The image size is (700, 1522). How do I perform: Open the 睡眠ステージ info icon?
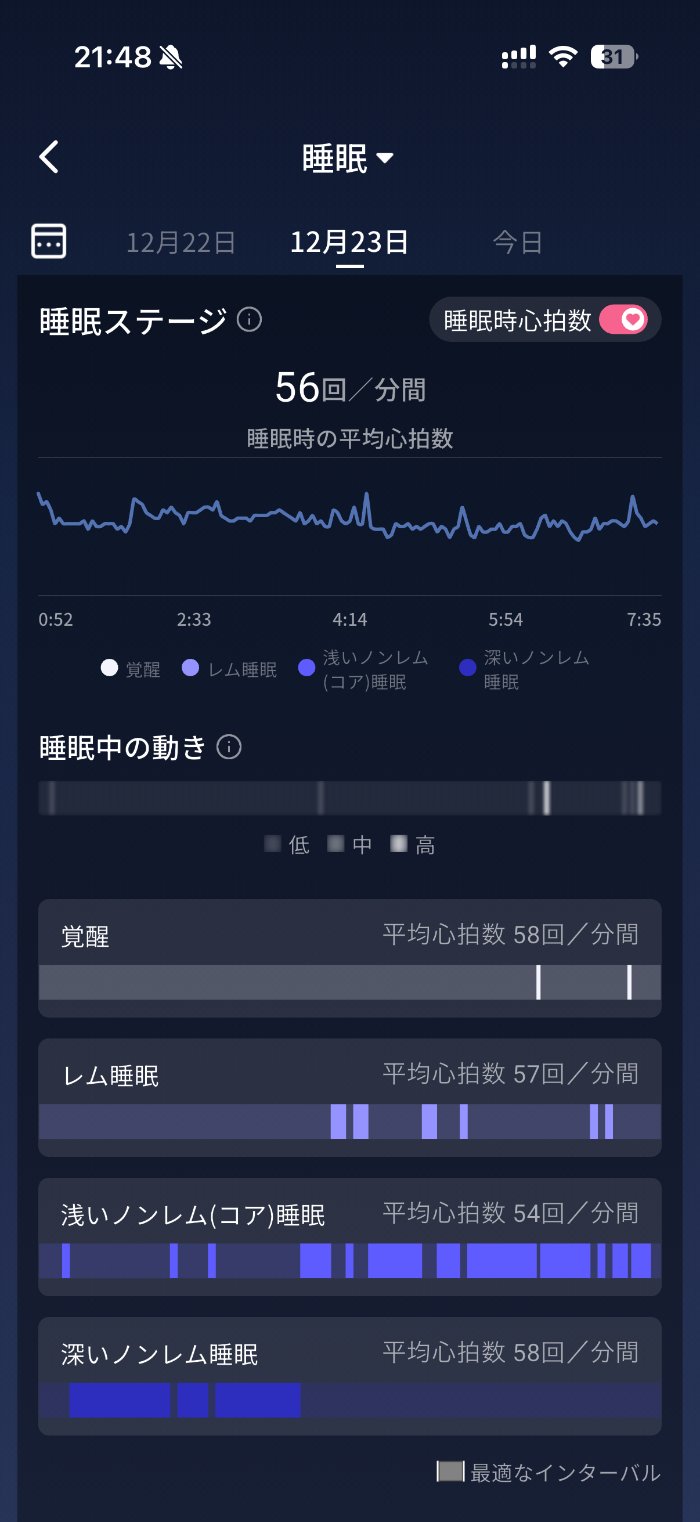point(250,320)
